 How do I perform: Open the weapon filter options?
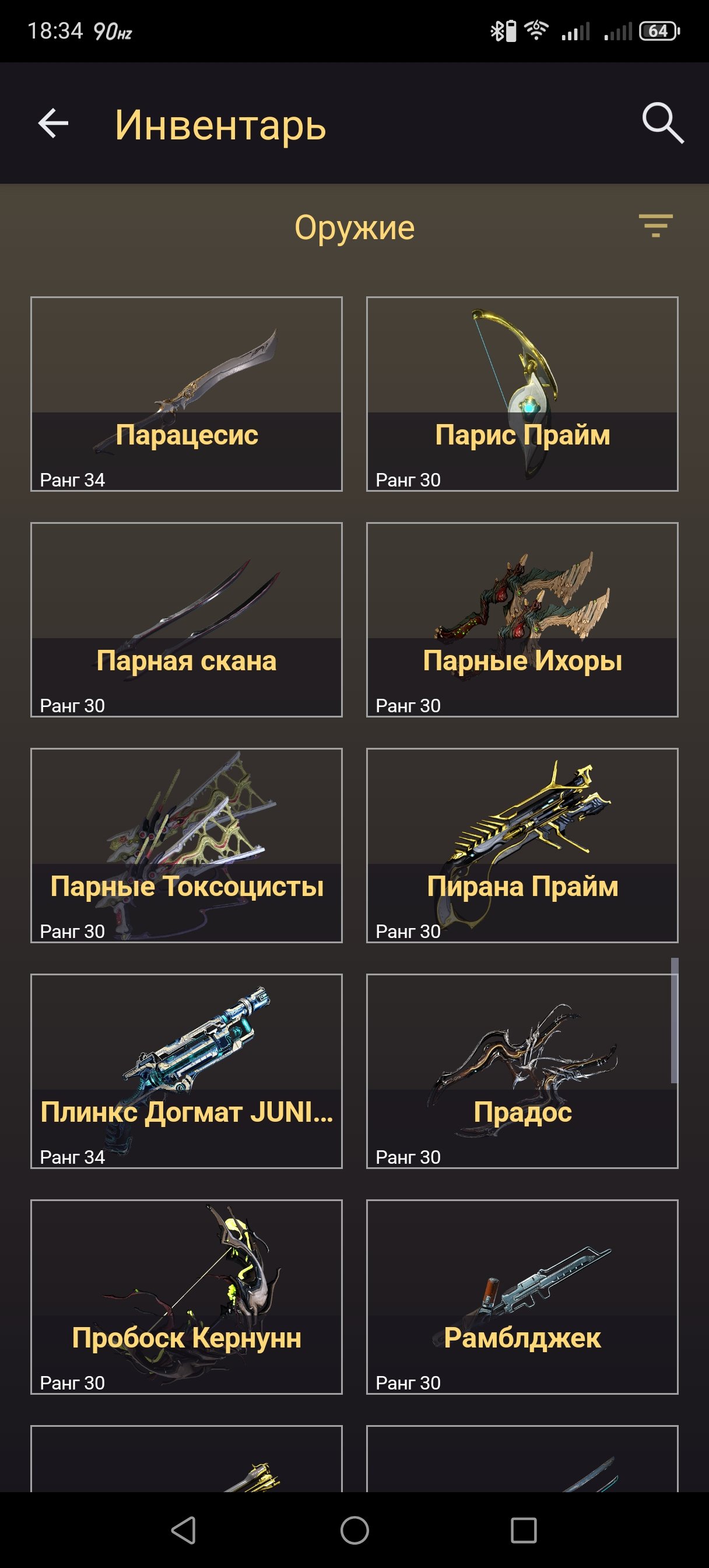click(655, 226)
